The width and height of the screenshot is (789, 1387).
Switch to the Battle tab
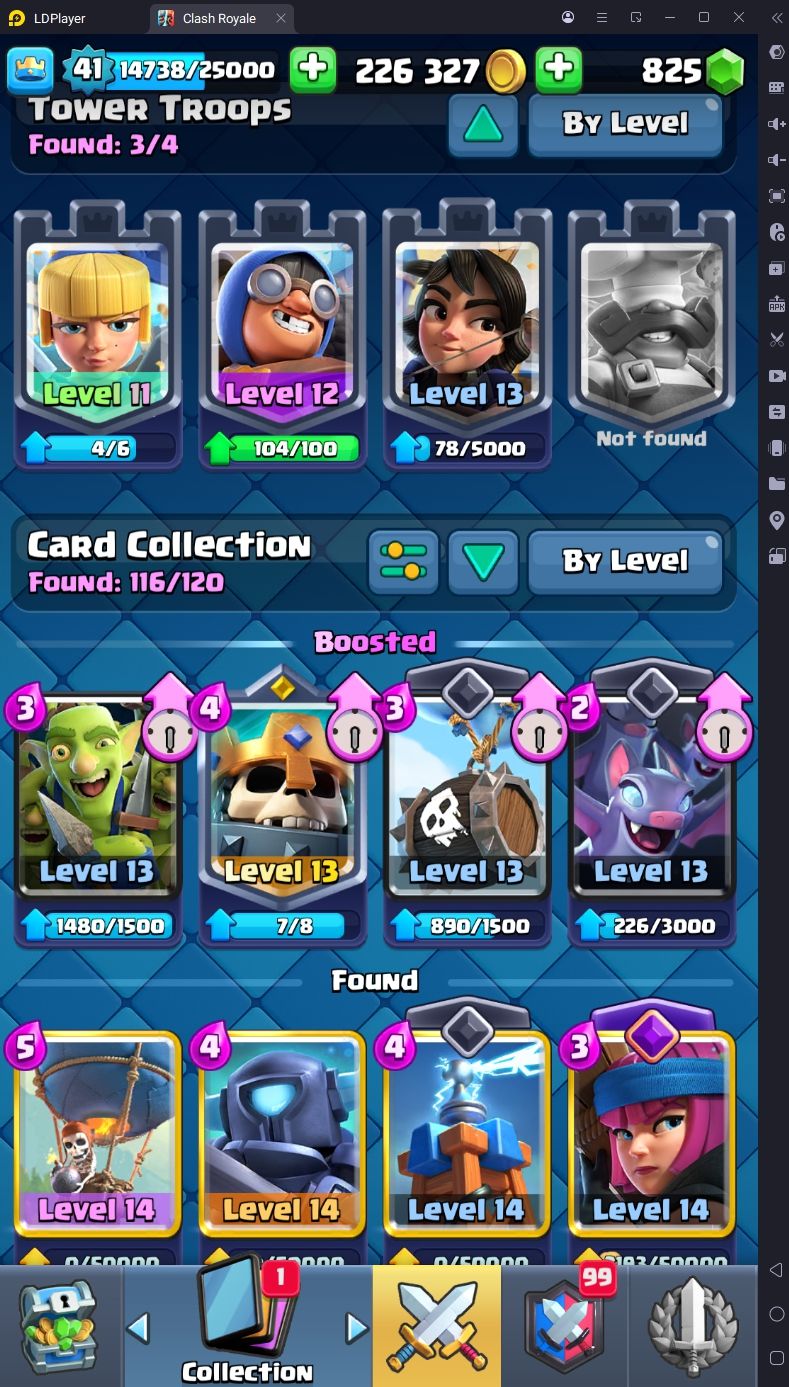tap(436, 1326)
